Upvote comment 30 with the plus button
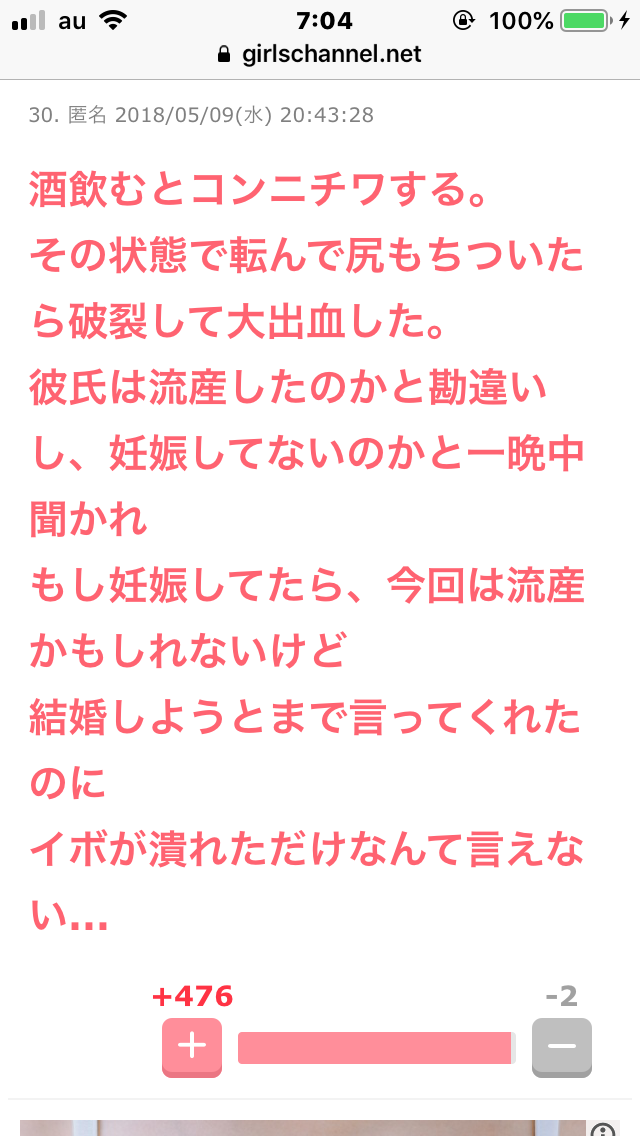The image size is (640, 1136). [x=191, y=1047]
